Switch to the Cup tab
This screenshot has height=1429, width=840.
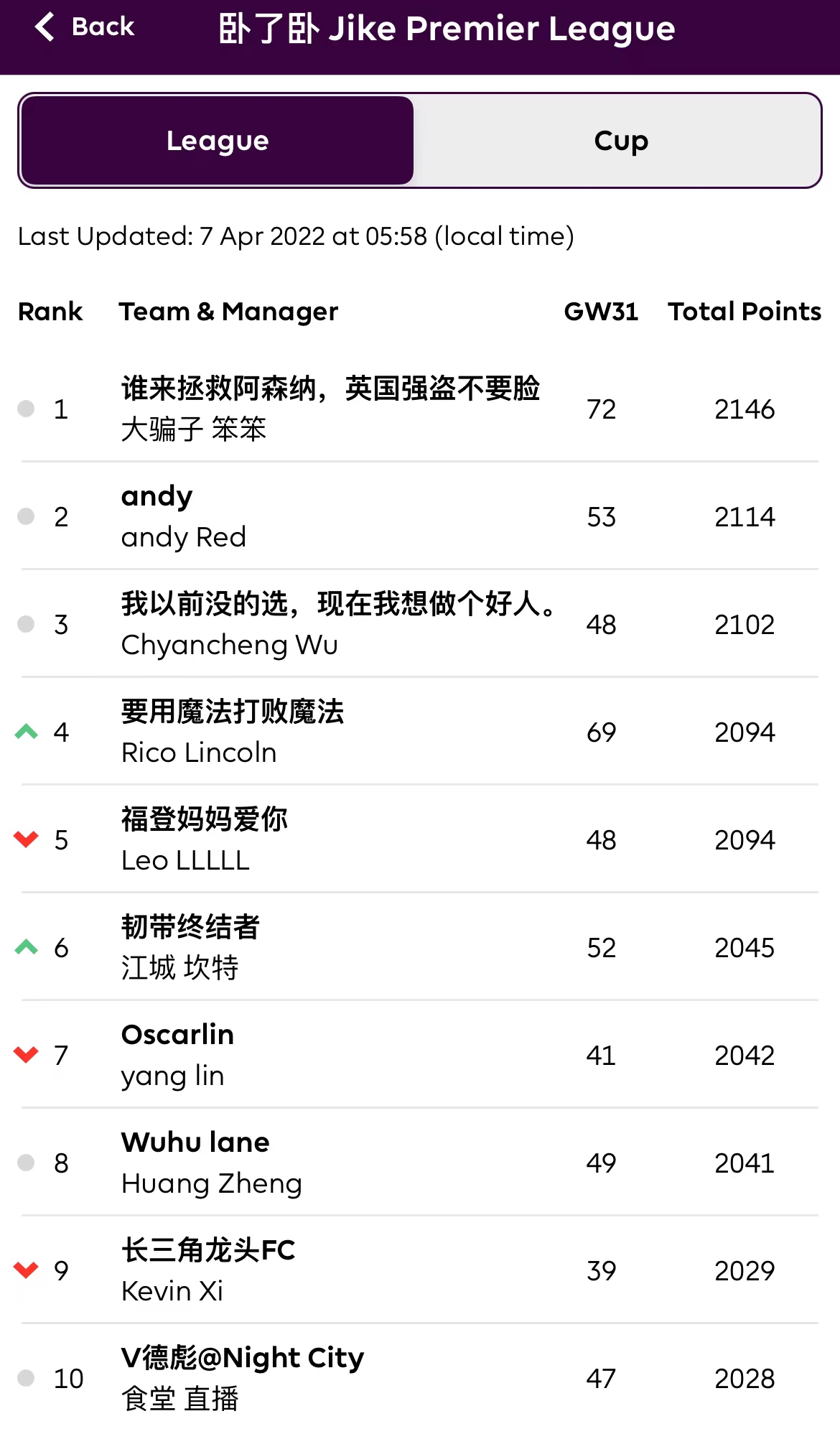pos(620,141)
